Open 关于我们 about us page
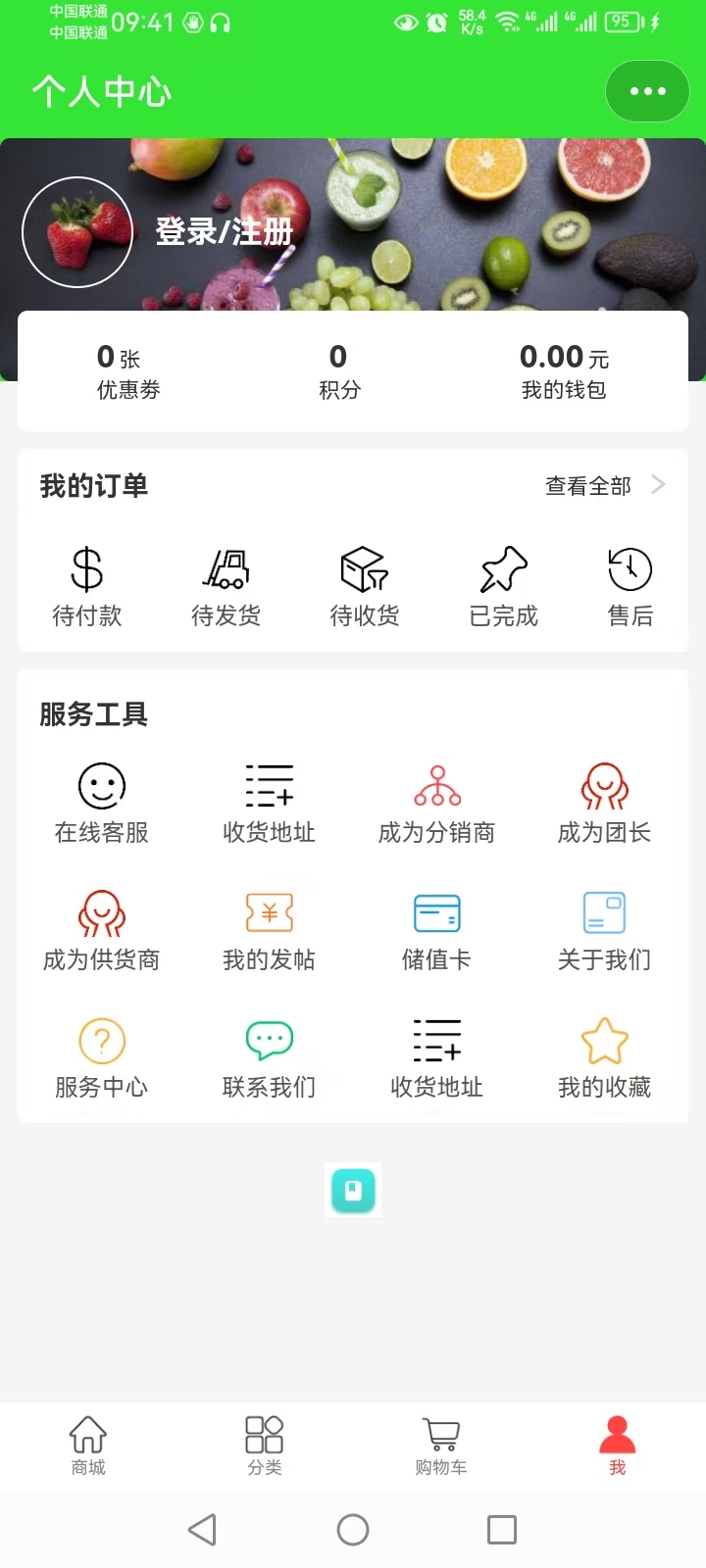Viewport: 706px width, 1568px height. [604, 929]
